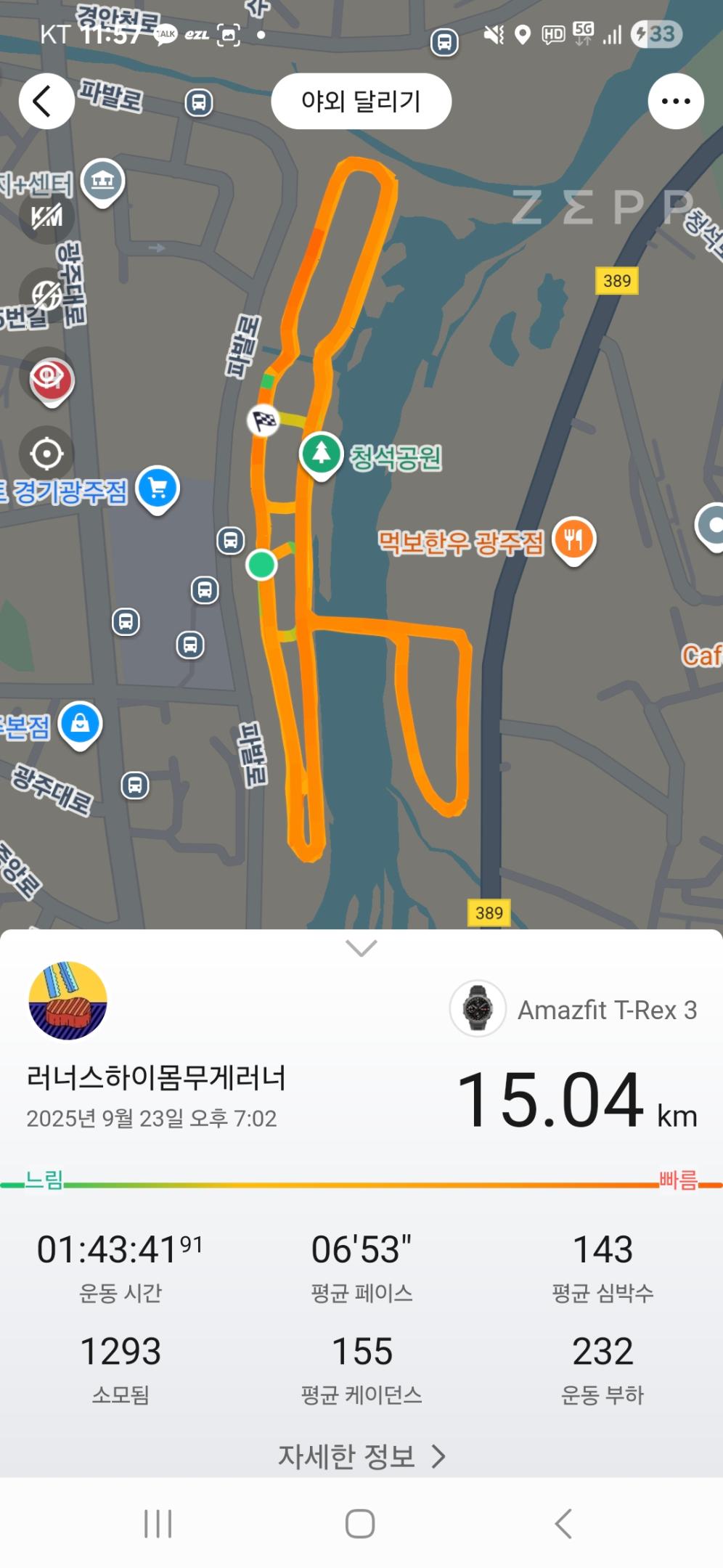The width and height of the screenshot is (723, 1568).
Task: Toggle the KM distance markers on map
Action: [47, 216]
